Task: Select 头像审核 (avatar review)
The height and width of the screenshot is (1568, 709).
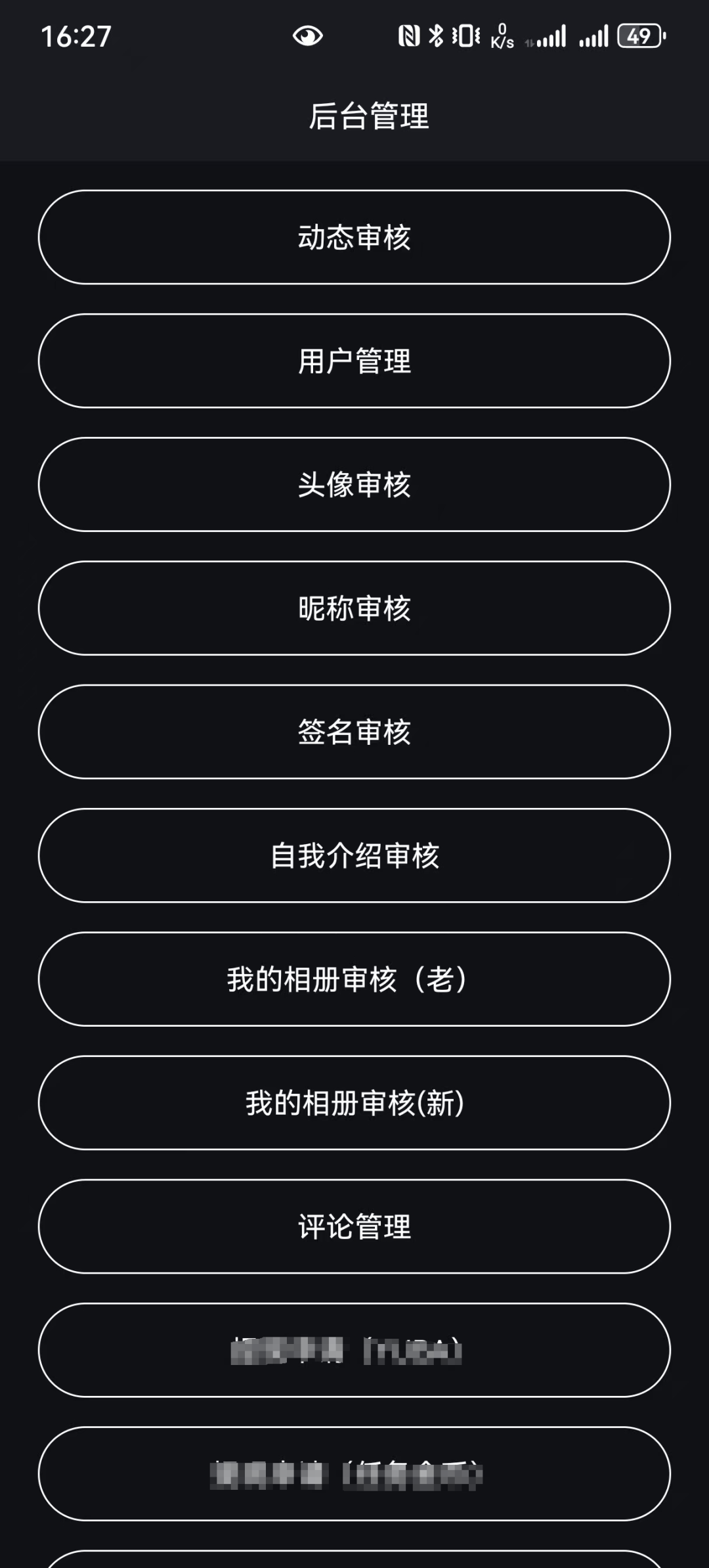Action: 354,485
